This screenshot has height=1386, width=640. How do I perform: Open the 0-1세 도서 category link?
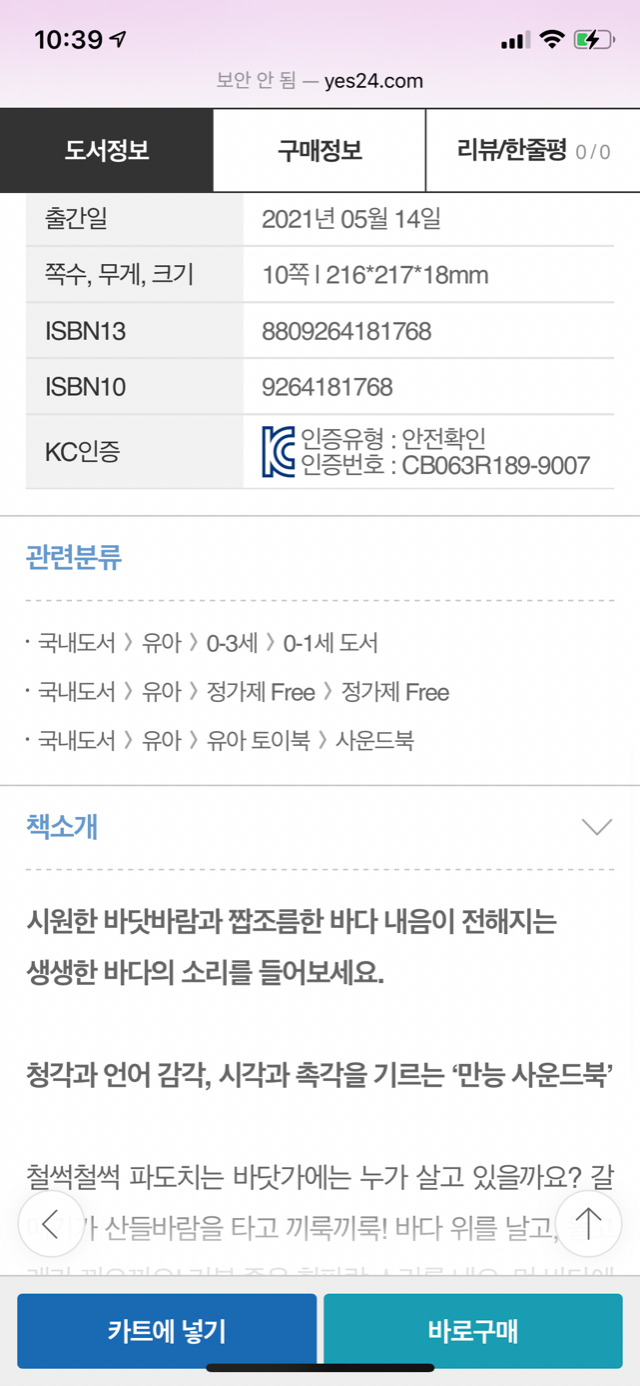[x=330, y=643]
